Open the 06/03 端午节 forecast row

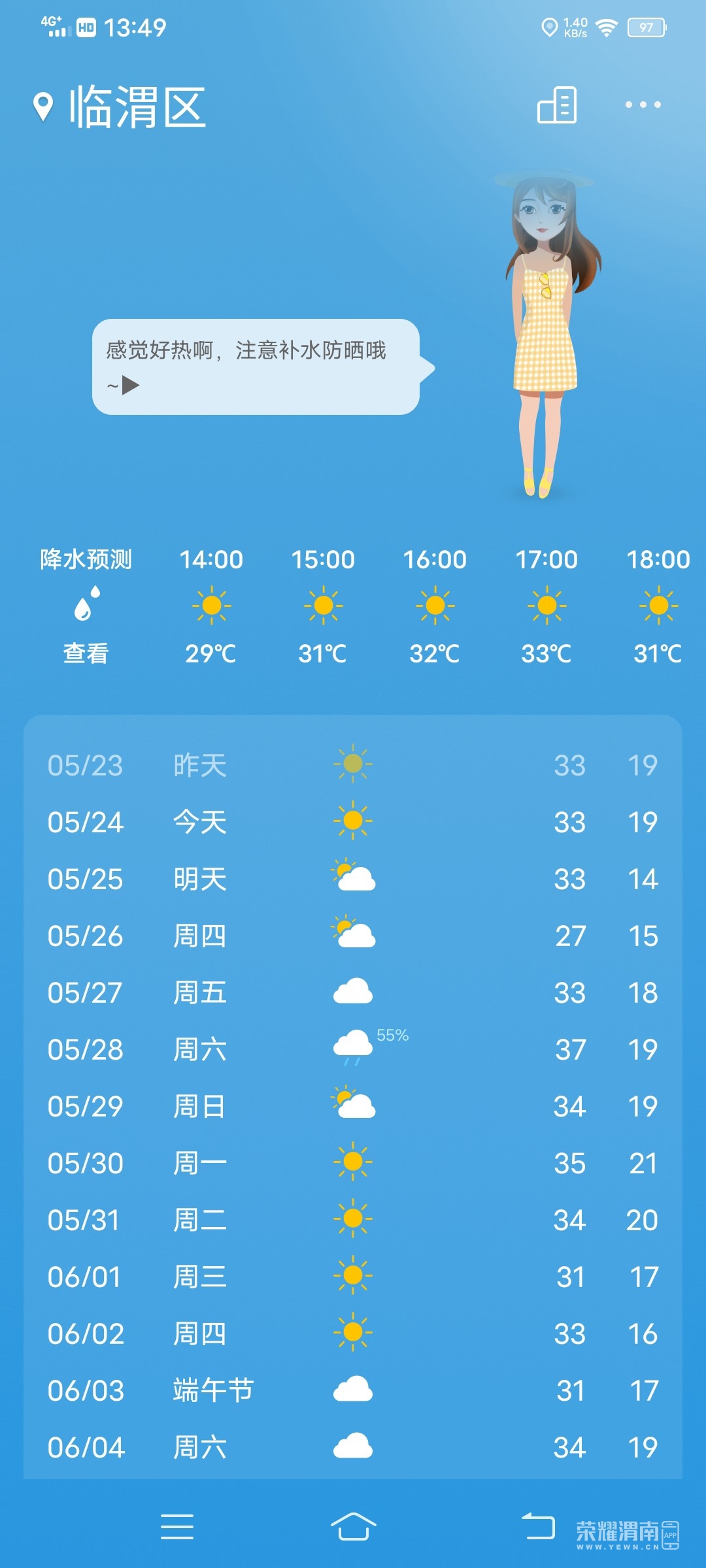click(353, 1390)
